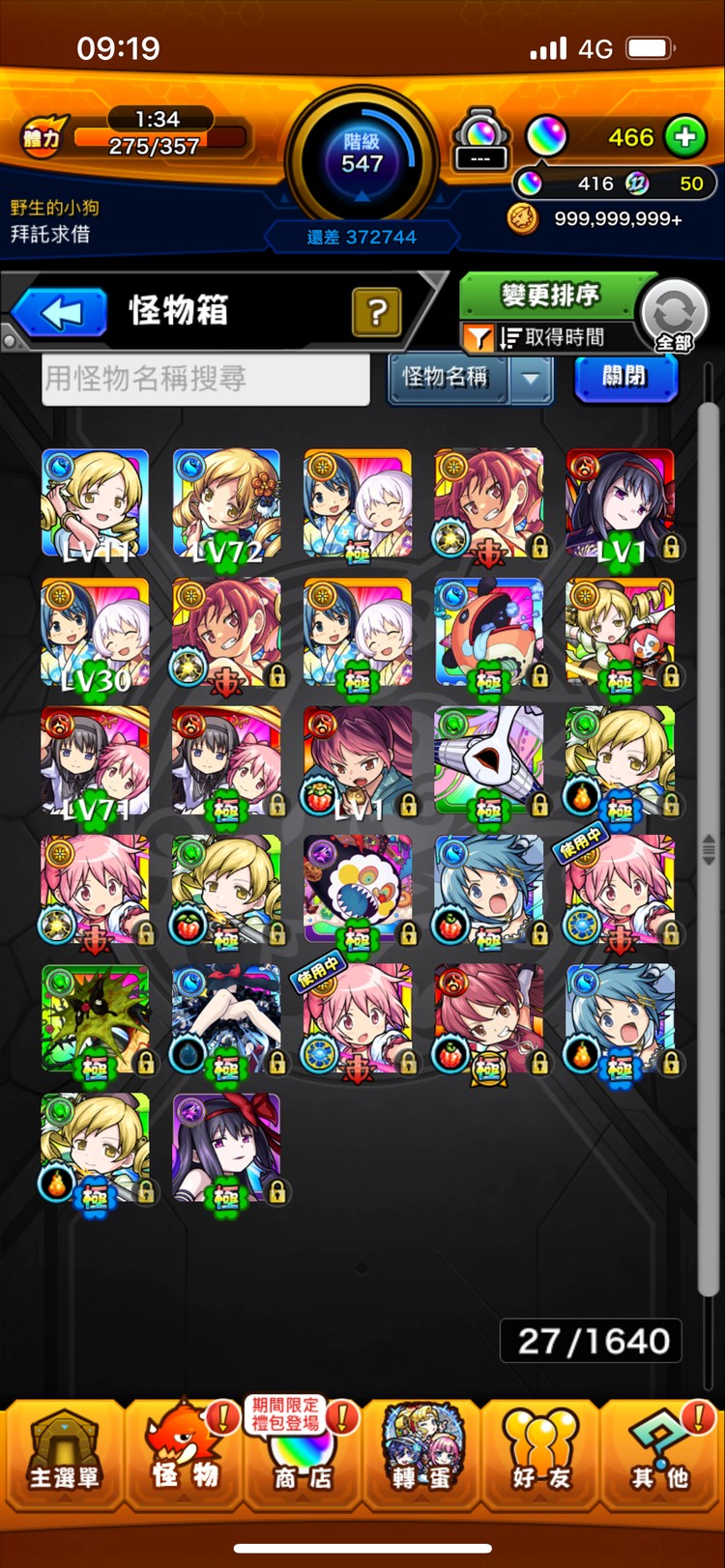
Task: Open the 好友 friends tab
Action: tap(539, 1455)
